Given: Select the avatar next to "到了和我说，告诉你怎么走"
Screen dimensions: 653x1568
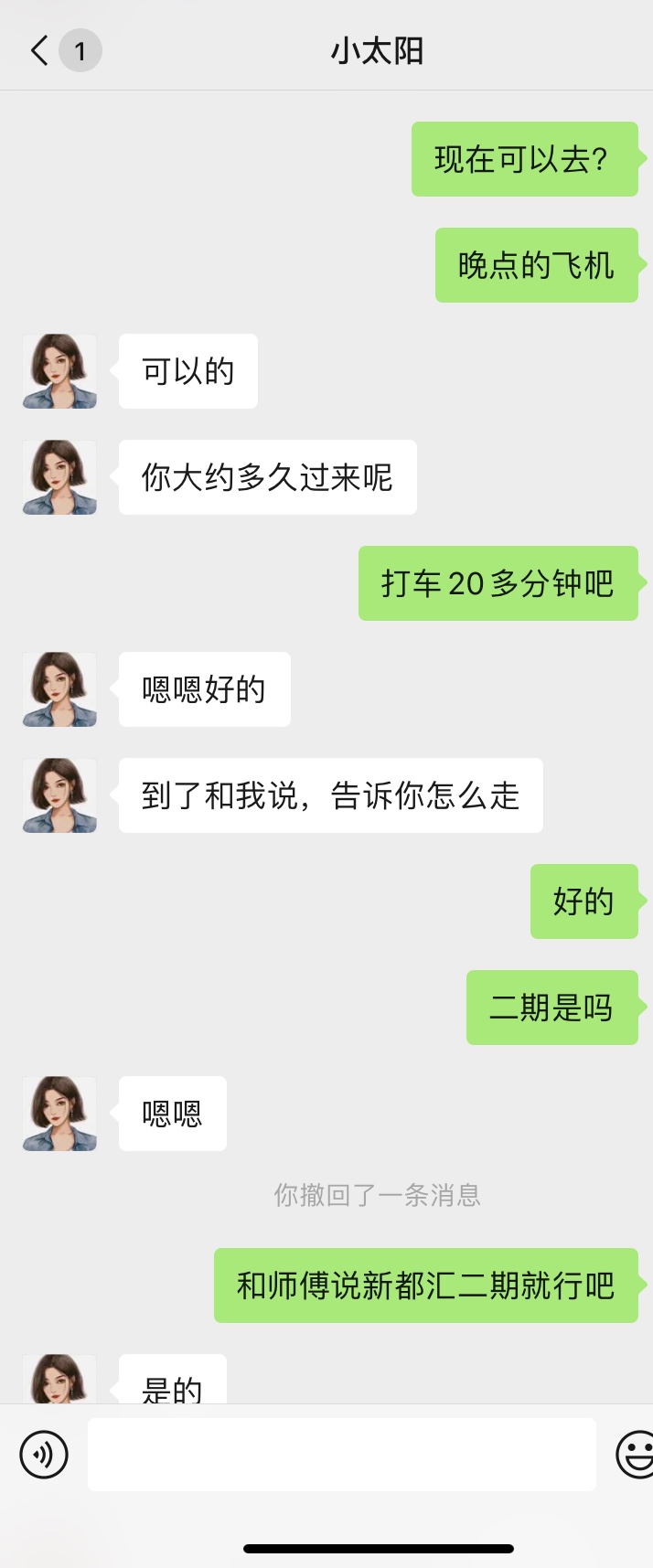Looking at the screenshot, I should click(x=59, y=795).
